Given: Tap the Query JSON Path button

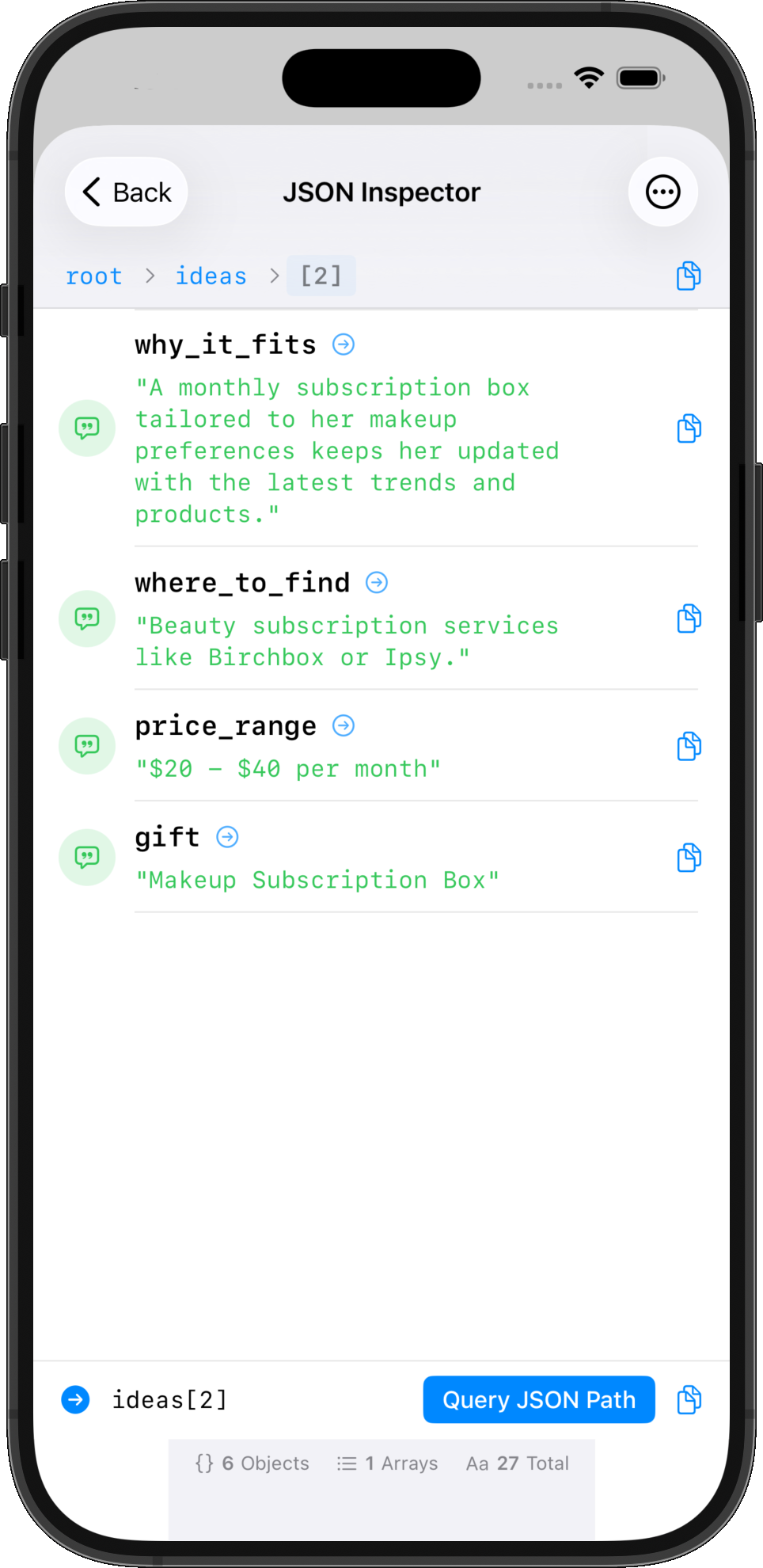Looking at the screenshot, I should [x=539, y=1399].
